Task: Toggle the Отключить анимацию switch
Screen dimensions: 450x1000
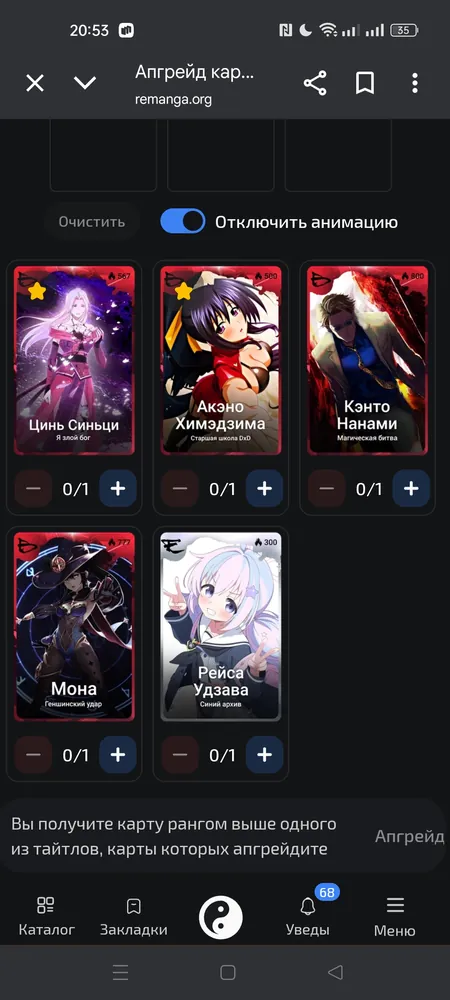Action: (183, 222)
